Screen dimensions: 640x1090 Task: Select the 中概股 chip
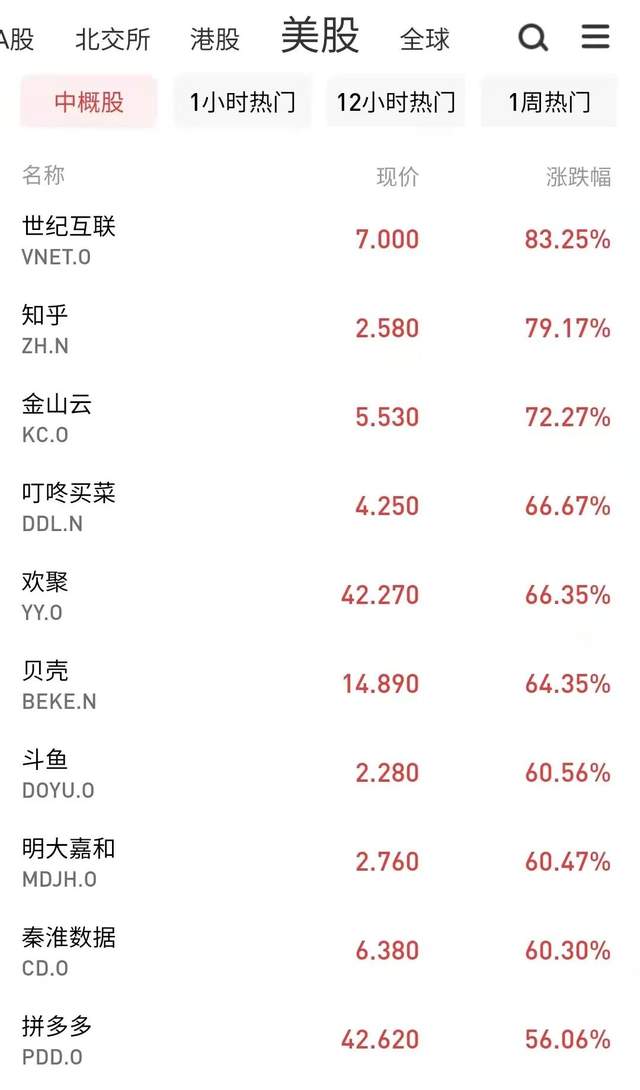coord(89,102)
